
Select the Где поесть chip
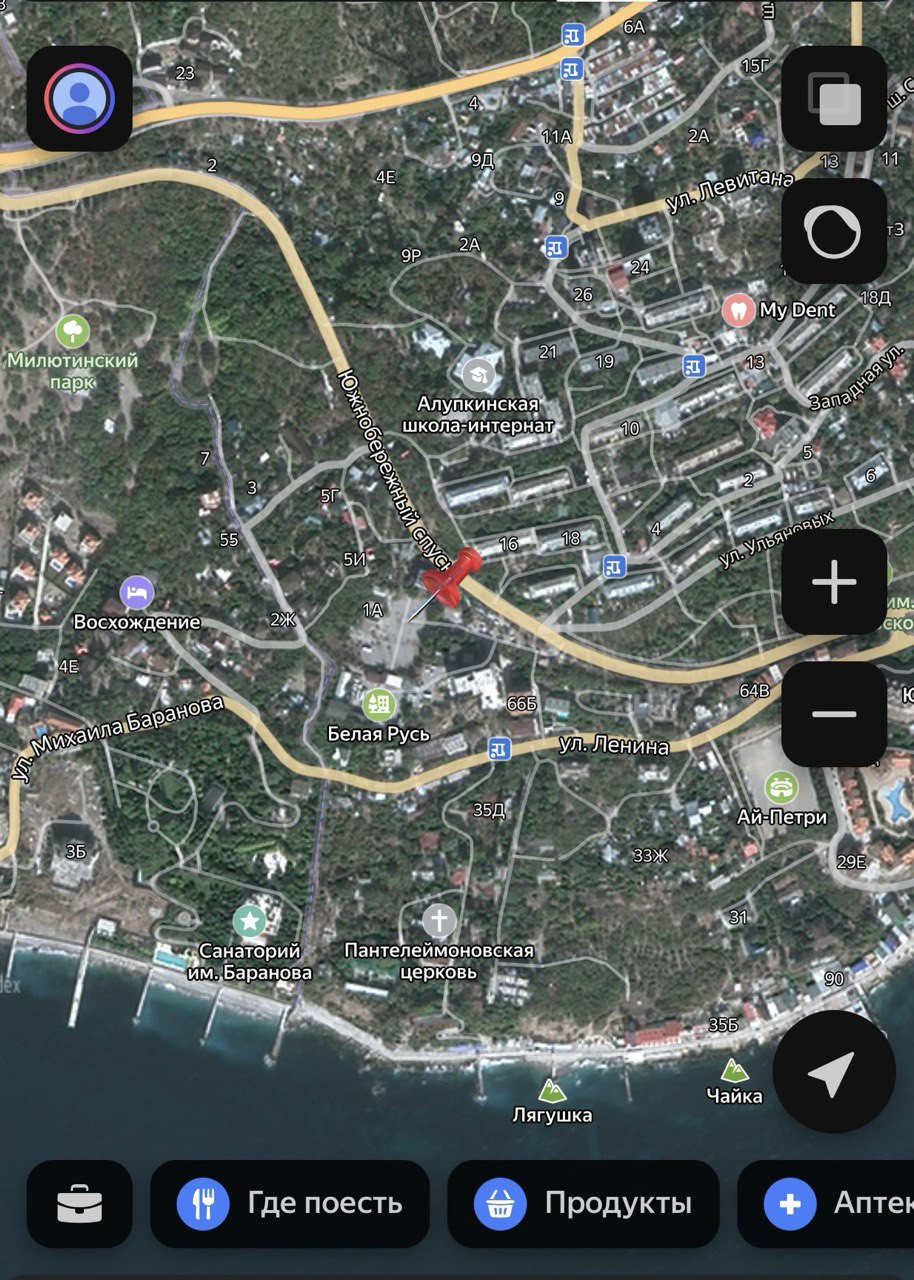tap(290, 1203)
